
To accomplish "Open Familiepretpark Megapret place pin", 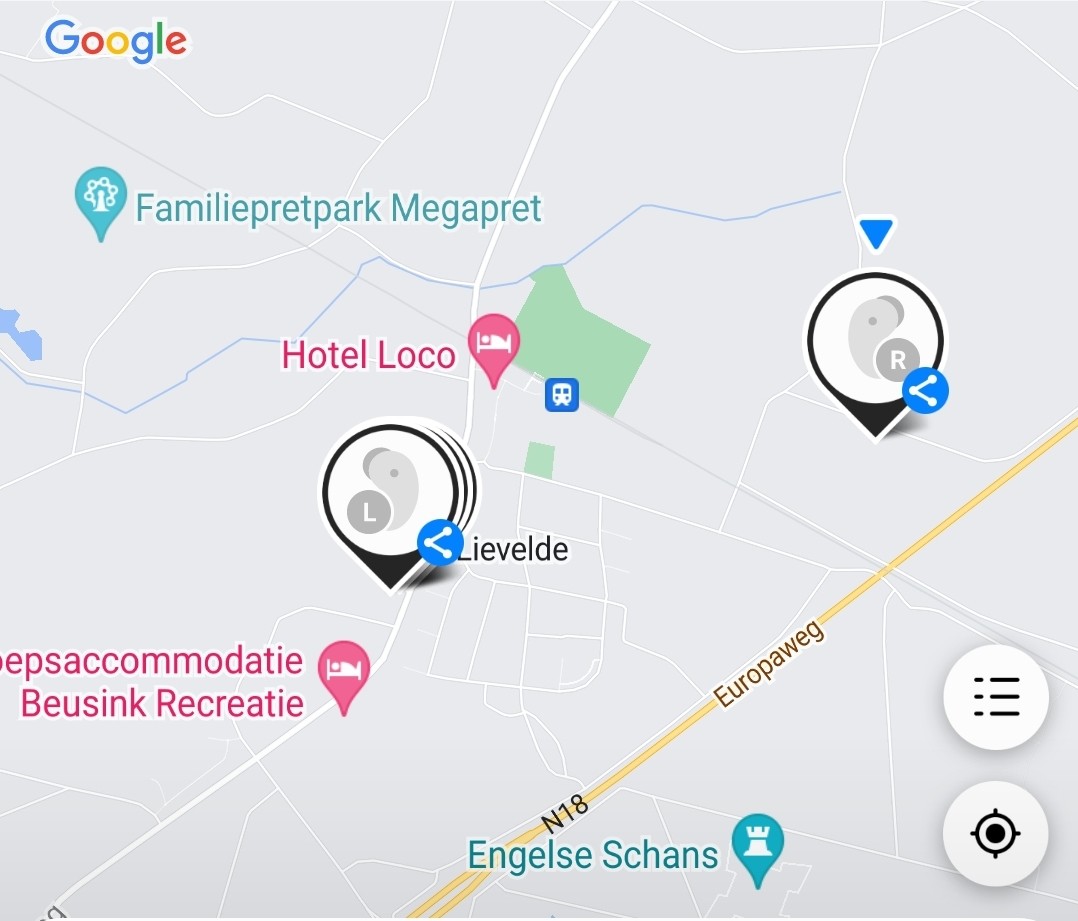I will (101, 198).
